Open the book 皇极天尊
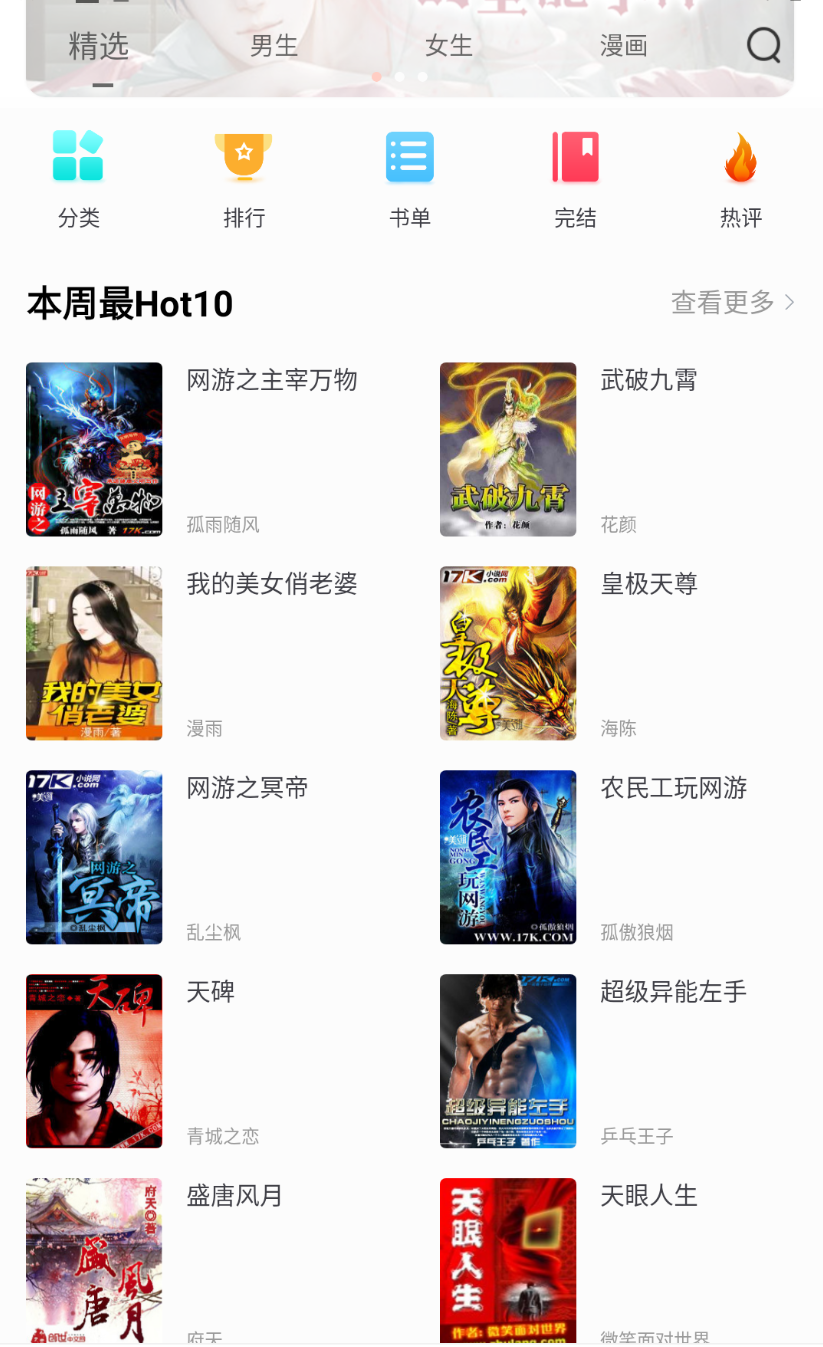823x1347 pixels. 508,653
